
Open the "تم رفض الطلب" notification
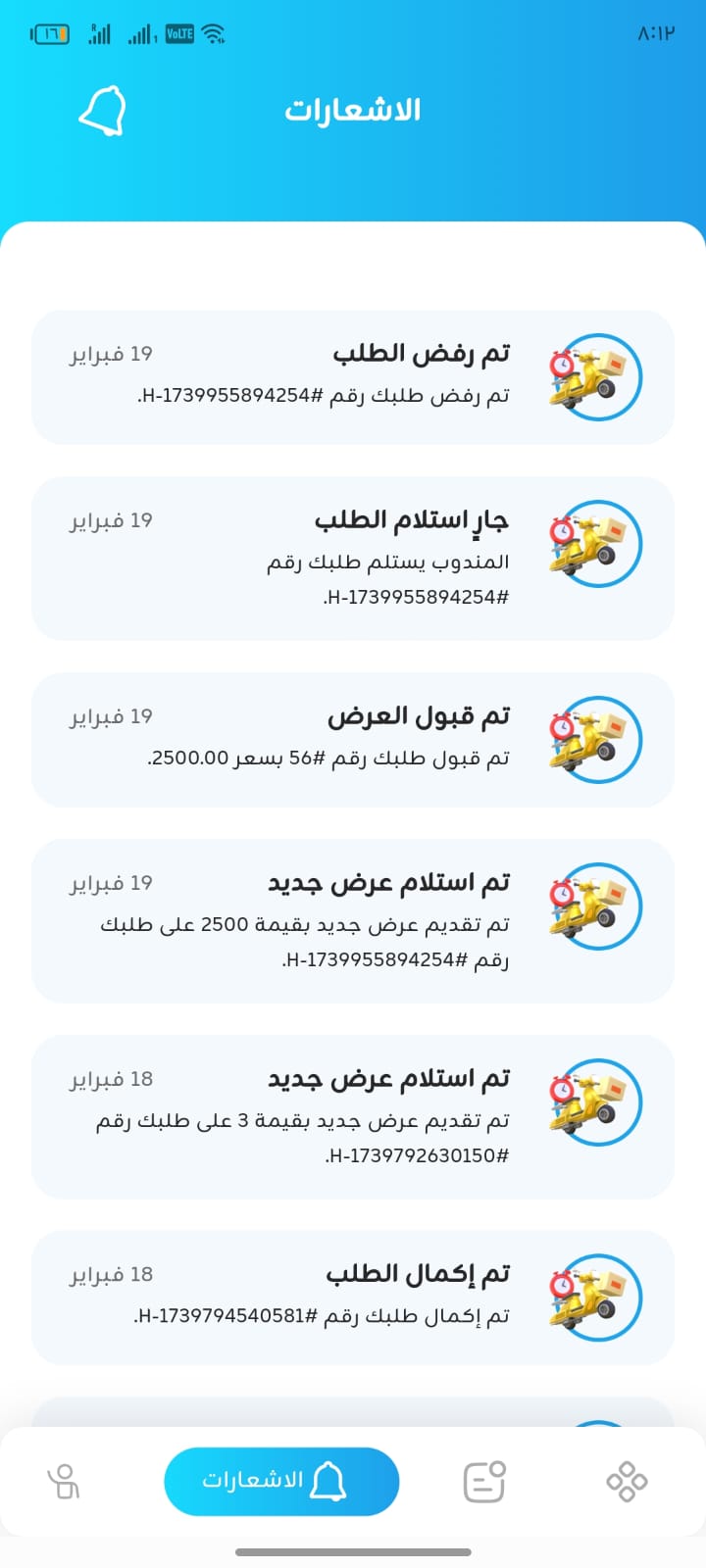click(x=353, y=377)
